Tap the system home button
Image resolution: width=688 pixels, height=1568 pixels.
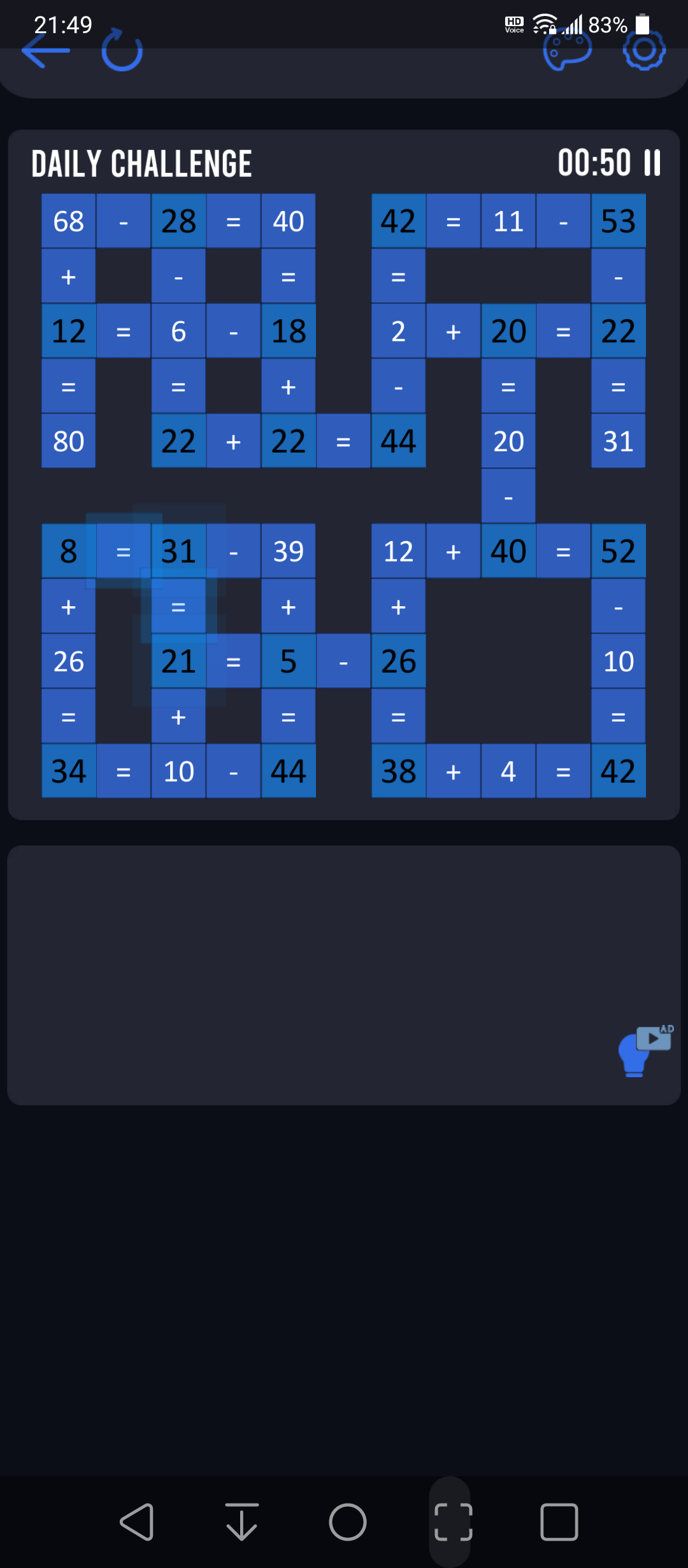[x=348, y=1522]
